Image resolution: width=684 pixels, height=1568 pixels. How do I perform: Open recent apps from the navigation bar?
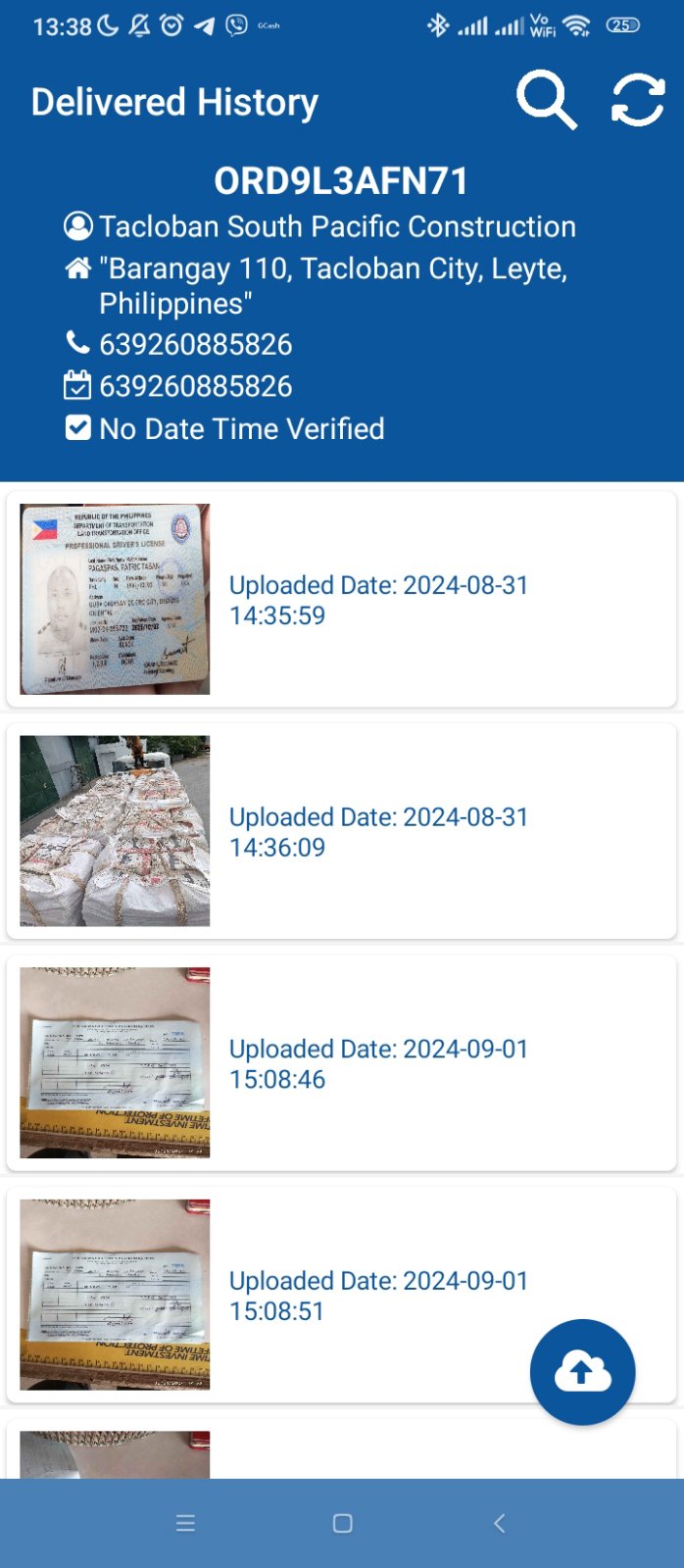185,1523
